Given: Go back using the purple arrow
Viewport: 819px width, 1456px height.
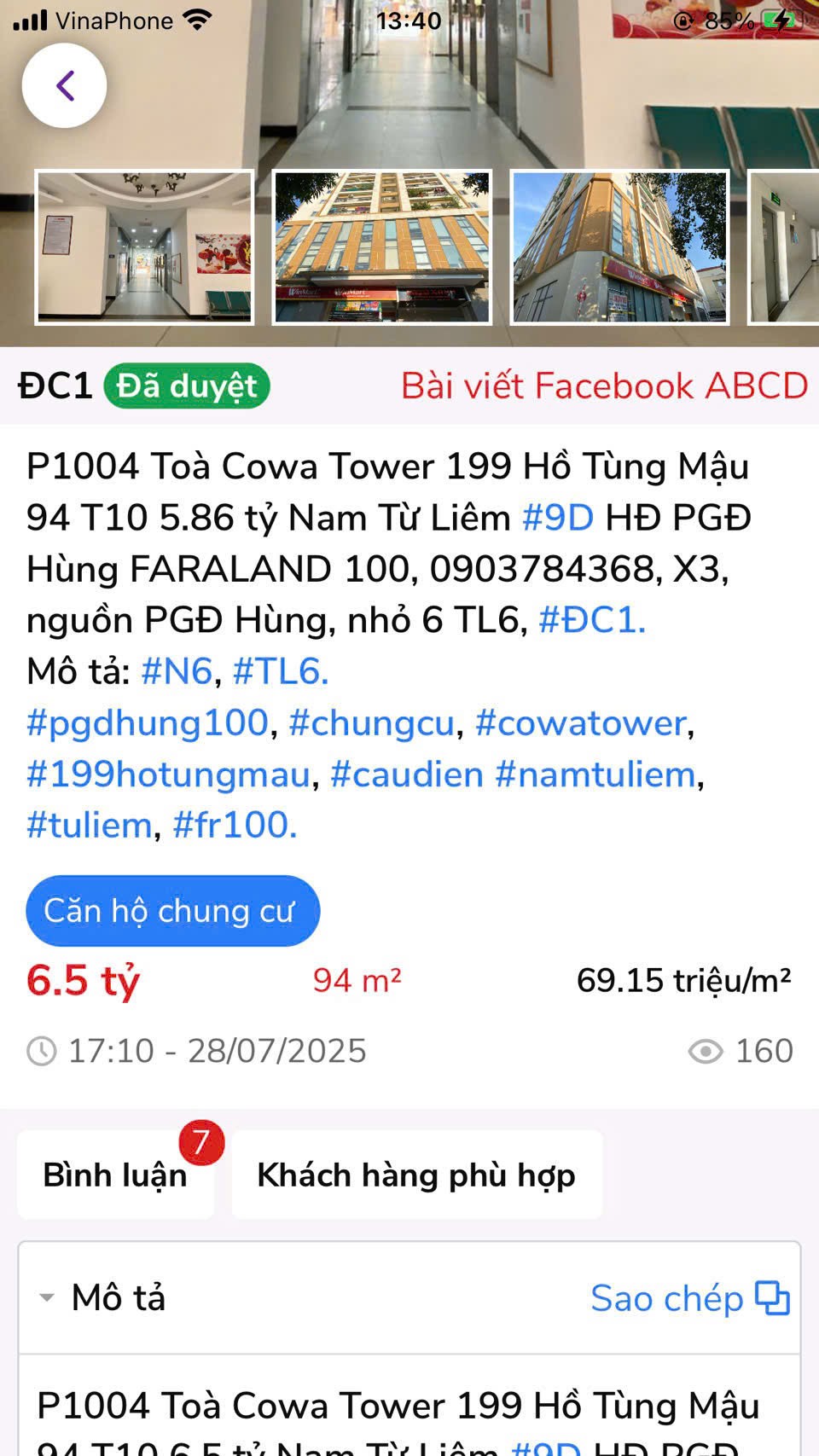Looking at the screenshot, I should click(64, 85).
